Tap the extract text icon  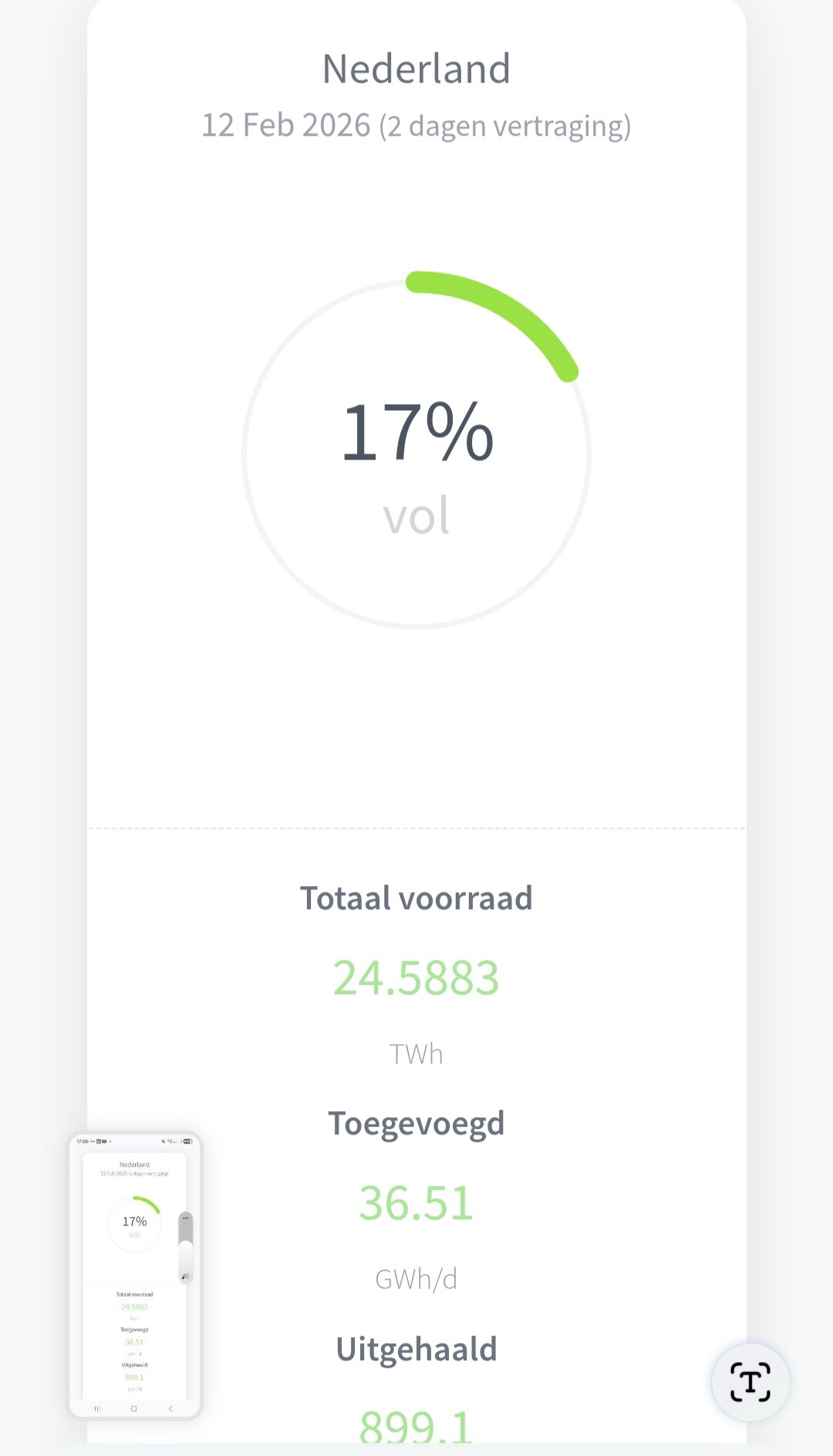750,1381
